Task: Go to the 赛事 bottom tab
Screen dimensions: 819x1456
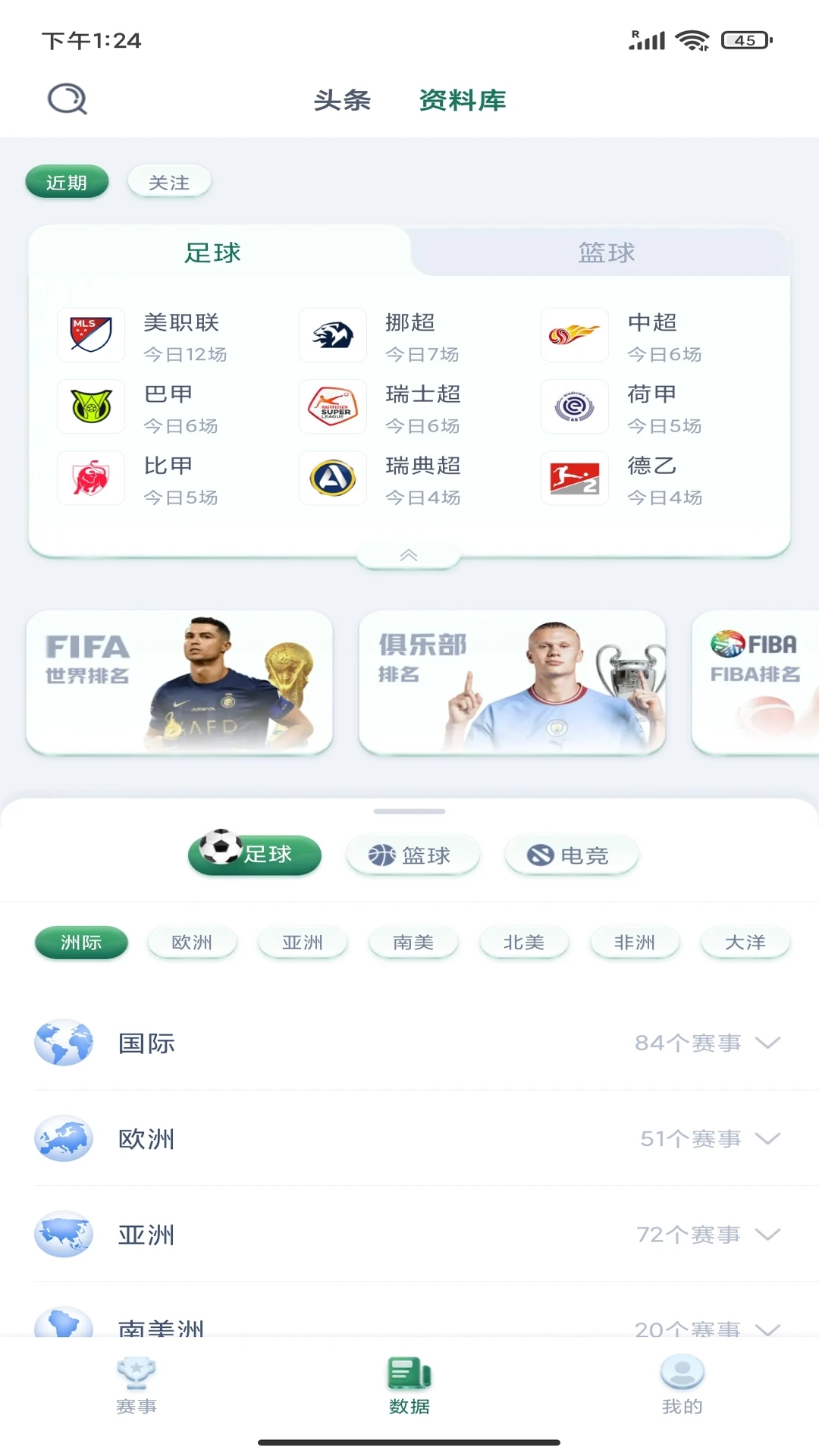Action: click(x=136, y=1386)
